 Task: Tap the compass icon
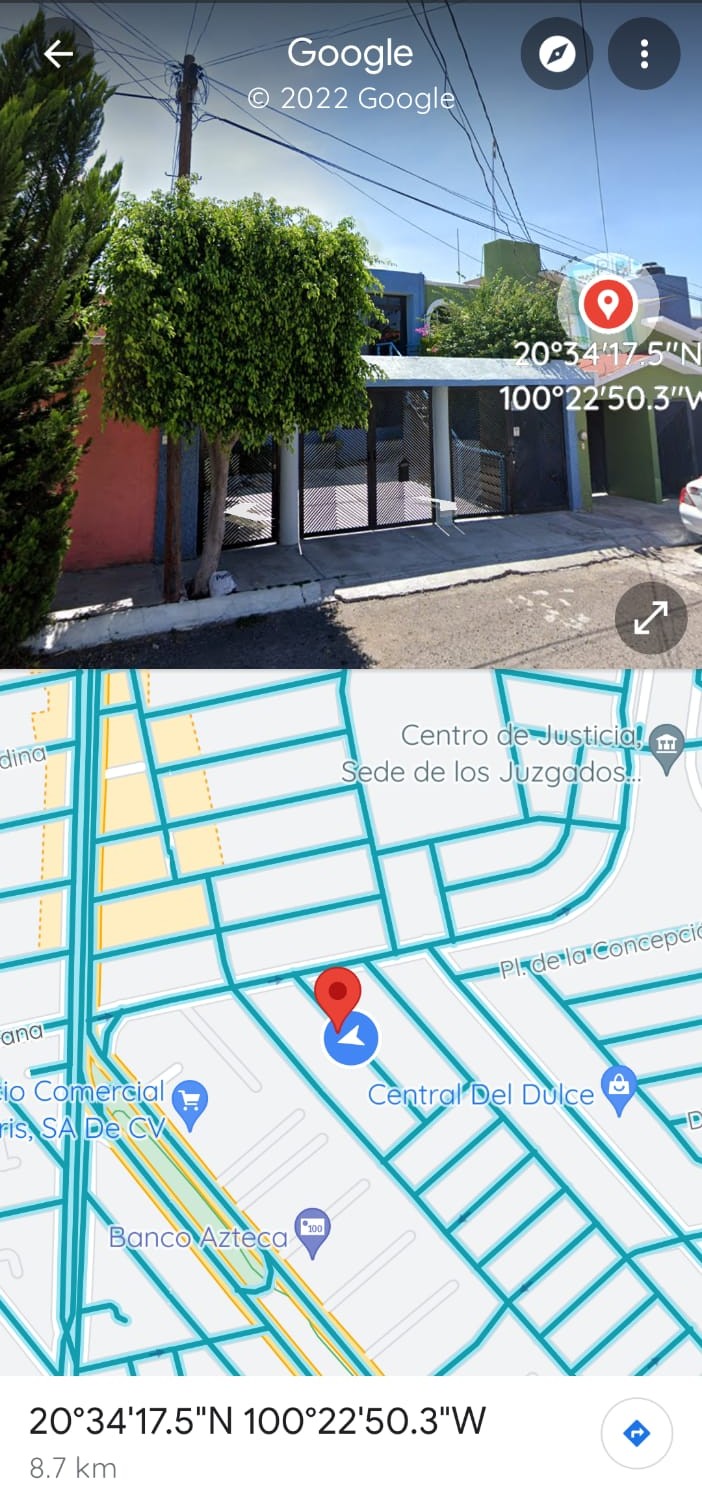[x=557, y=54]
